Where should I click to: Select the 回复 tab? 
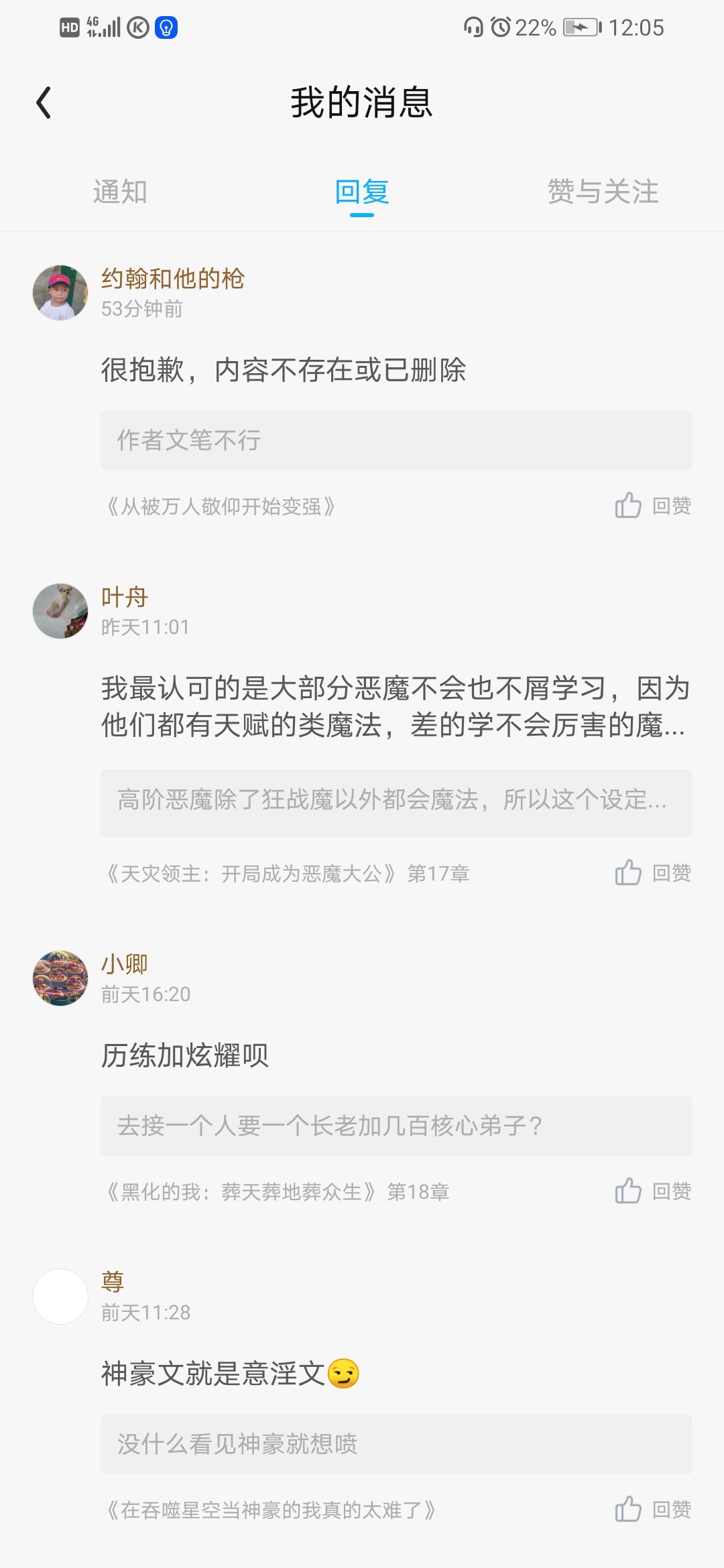[x=362, y=192]
